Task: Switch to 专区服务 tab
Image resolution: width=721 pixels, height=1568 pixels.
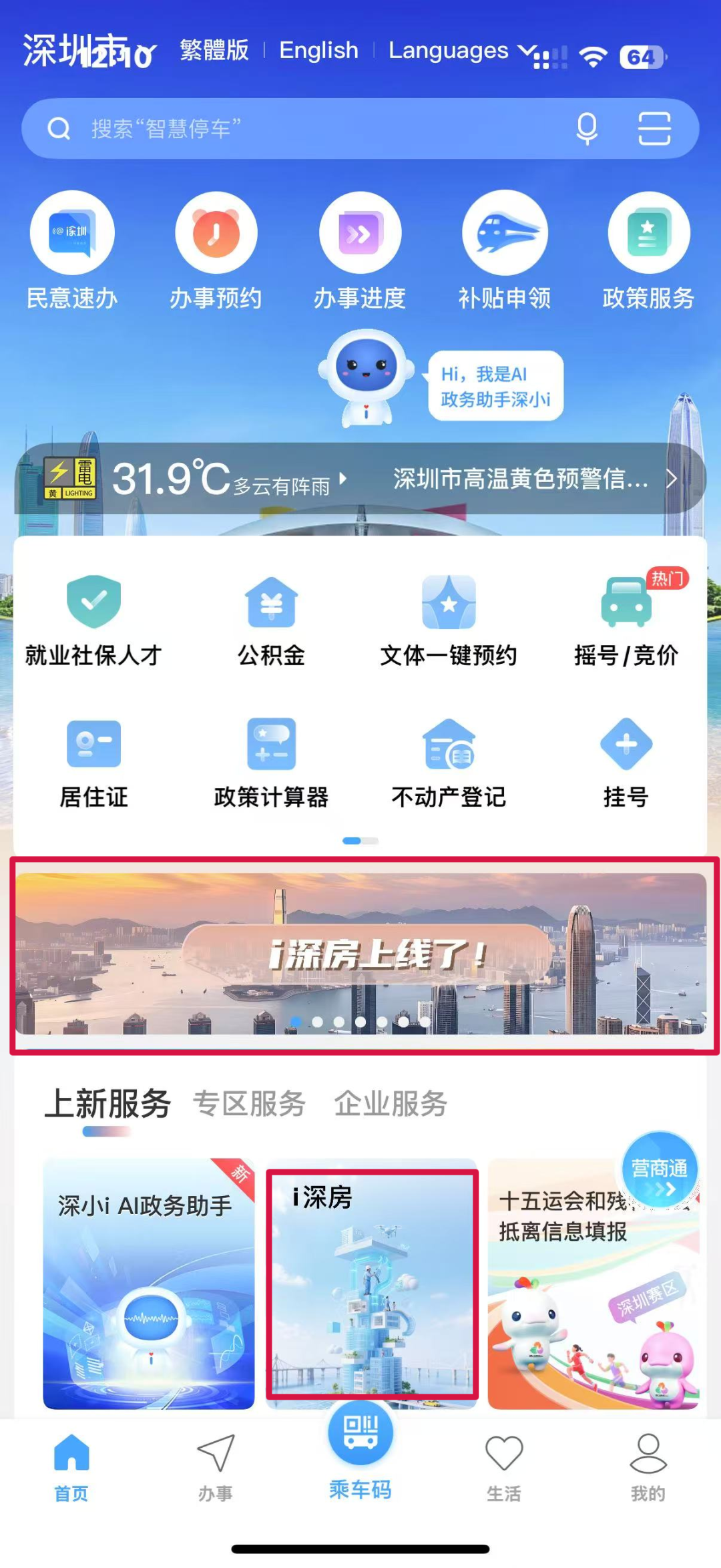Action: coord(249,1103)
